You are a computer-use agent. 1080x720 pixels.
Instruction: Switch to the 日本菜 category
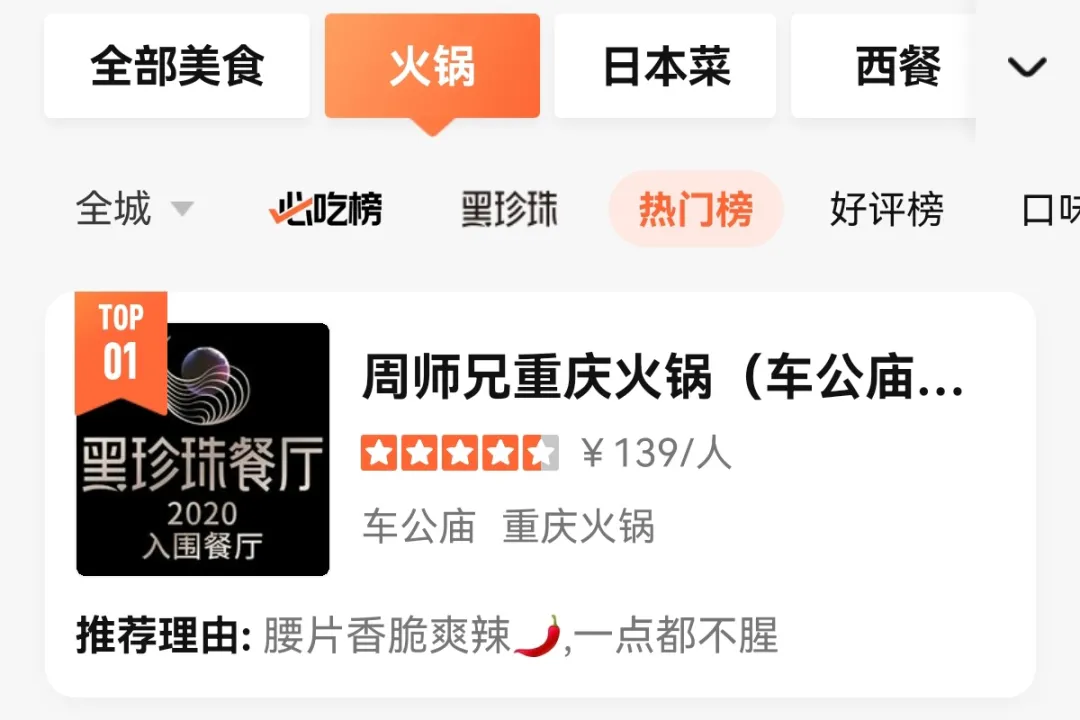click(x=665, y=67)
